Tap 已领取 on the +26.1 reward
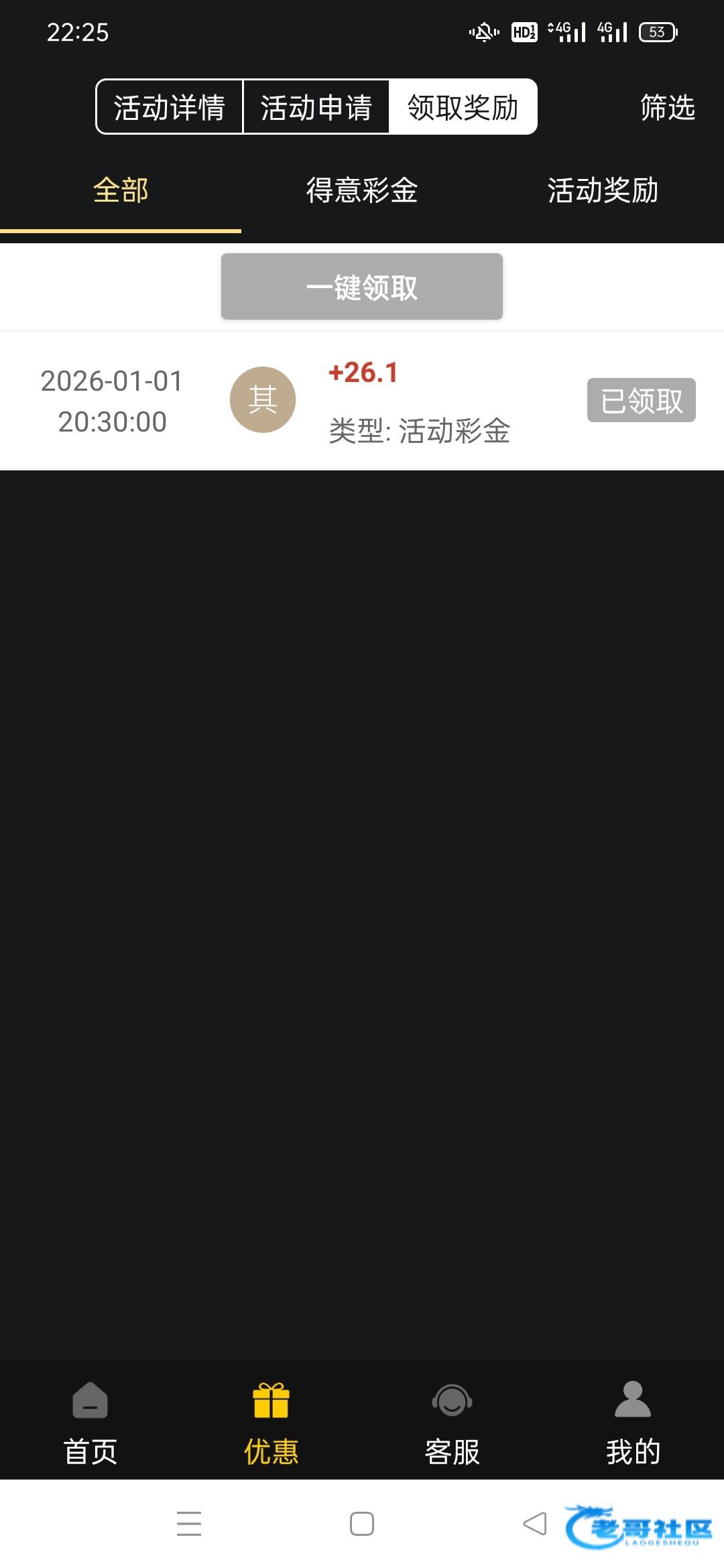 pyautogui.click(x=641, y=401)
